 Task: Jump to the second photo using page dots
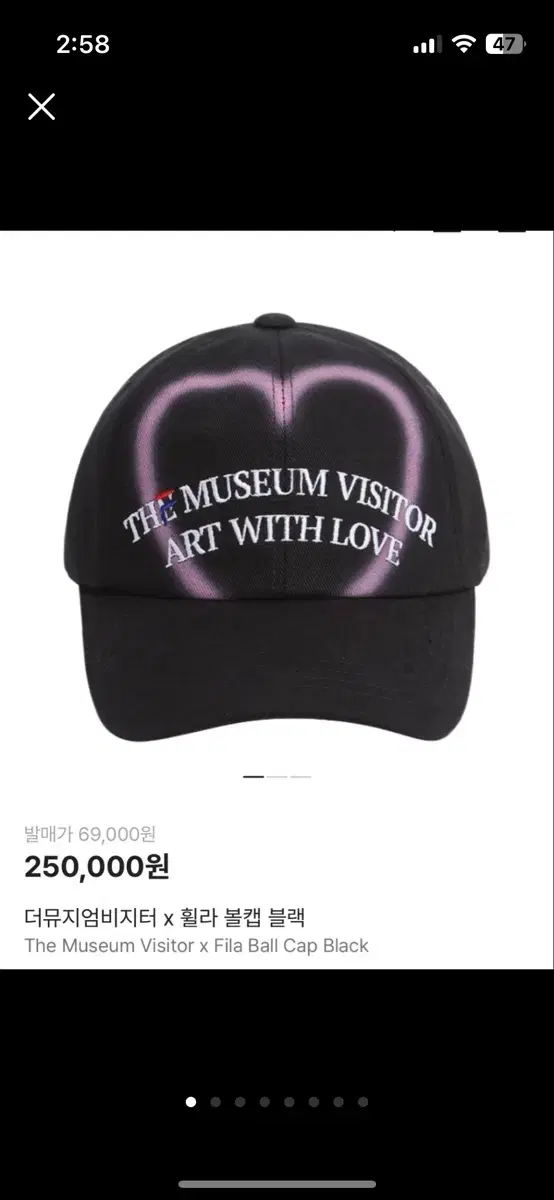tap(216, 1102)
